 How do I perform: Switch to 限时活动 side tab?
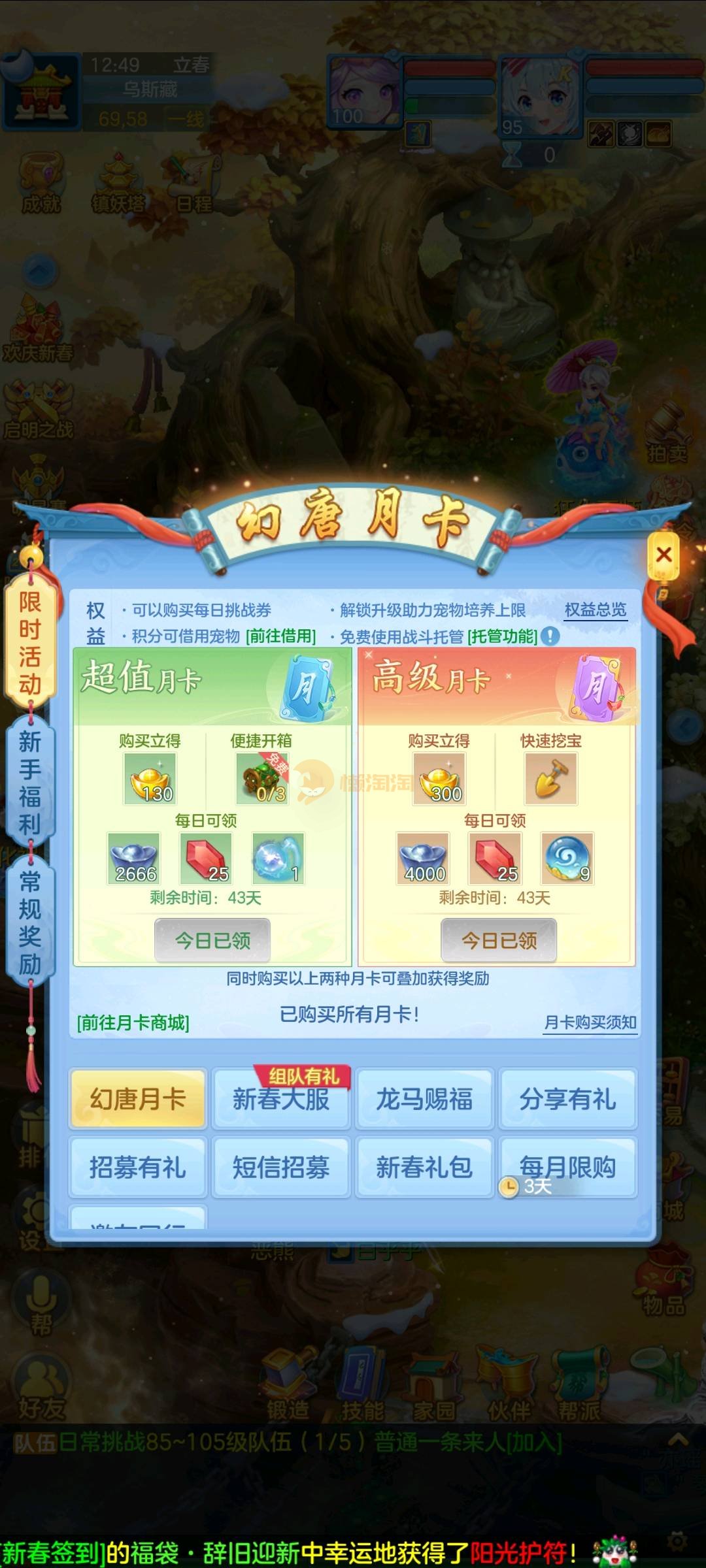point(30,643)
